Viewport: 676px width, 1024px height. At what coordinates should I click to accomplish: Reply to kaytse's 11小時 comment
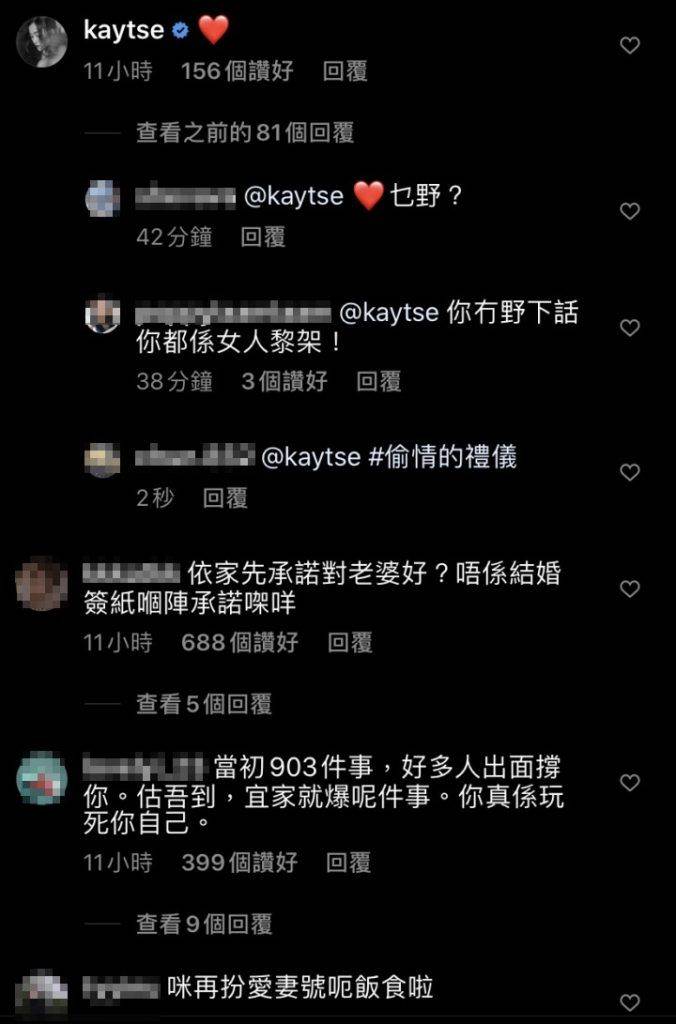pos(345,72)
